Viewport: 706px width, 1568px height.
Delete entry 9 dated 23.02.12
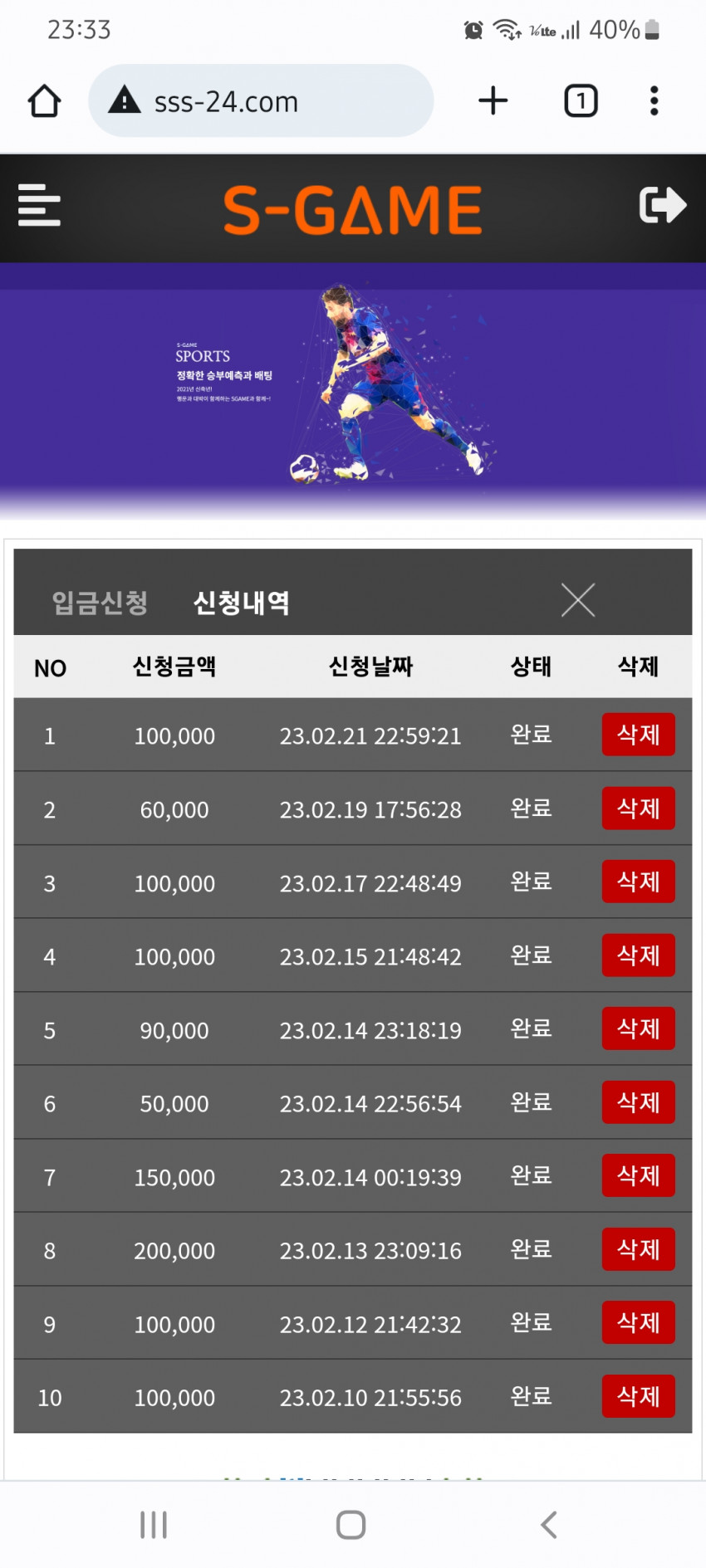tap(638, 1322)
